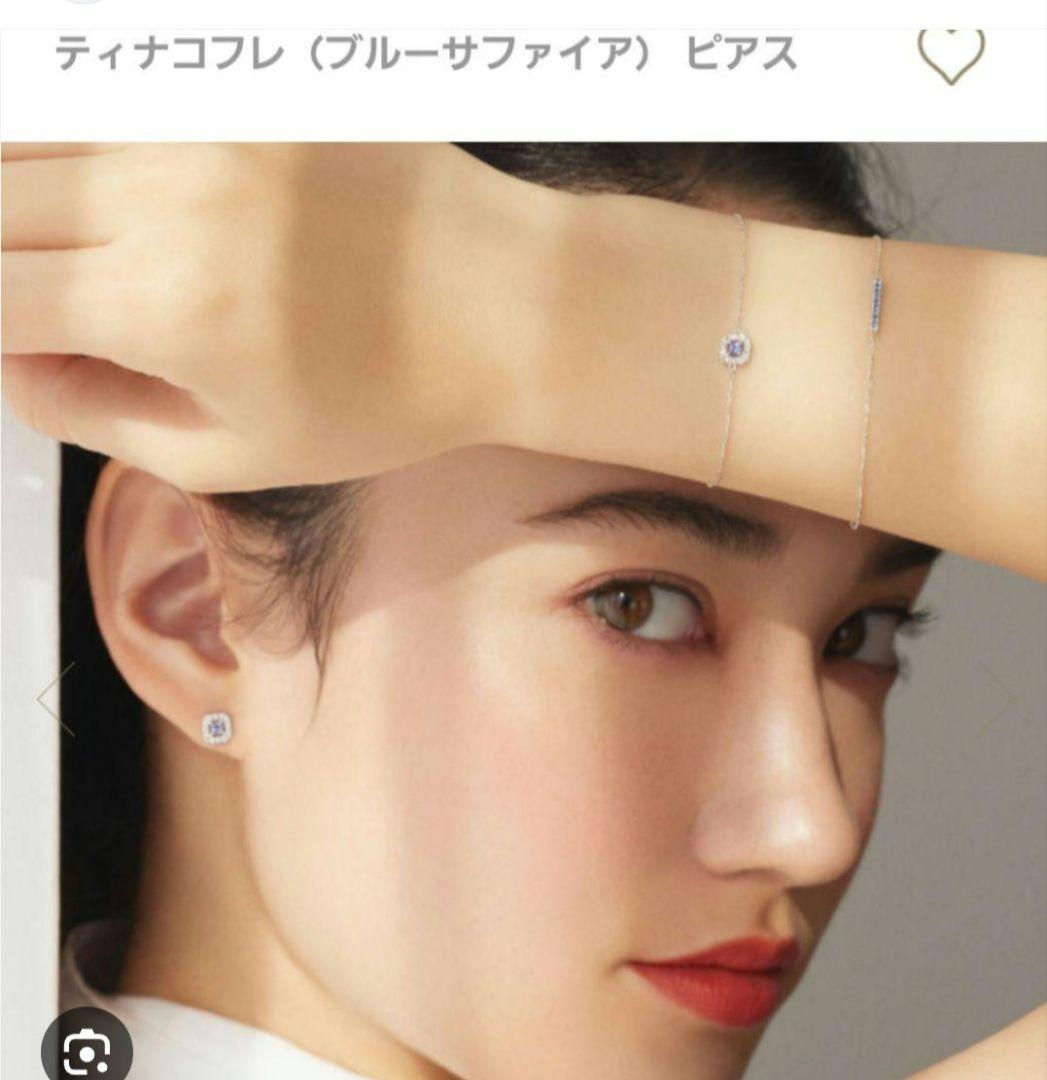Screen dimensions: 1047x1080
Task: Open Google Lens with the camera icon
Action: point(88,1050)
